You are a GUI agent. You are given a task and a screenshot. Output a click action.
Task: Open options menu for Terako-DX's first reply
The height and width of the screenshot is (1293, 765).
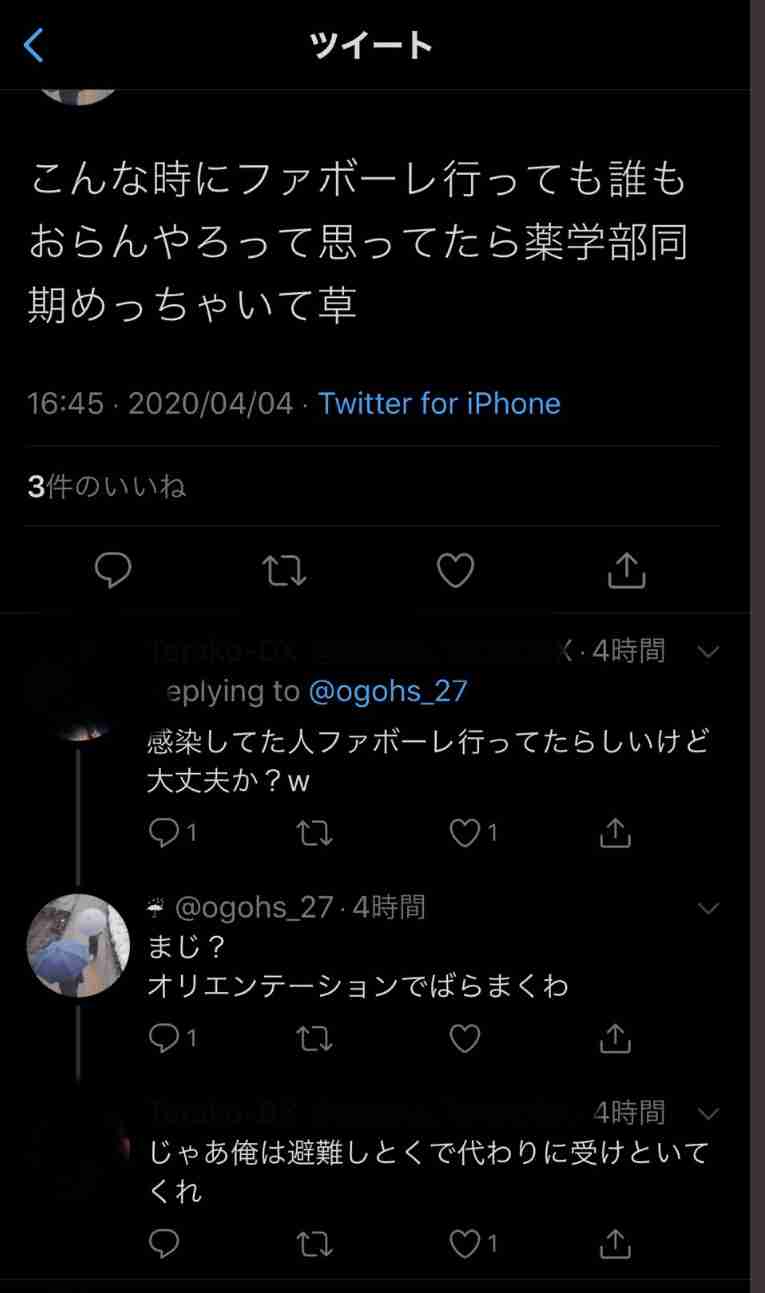tap(709, 651)
